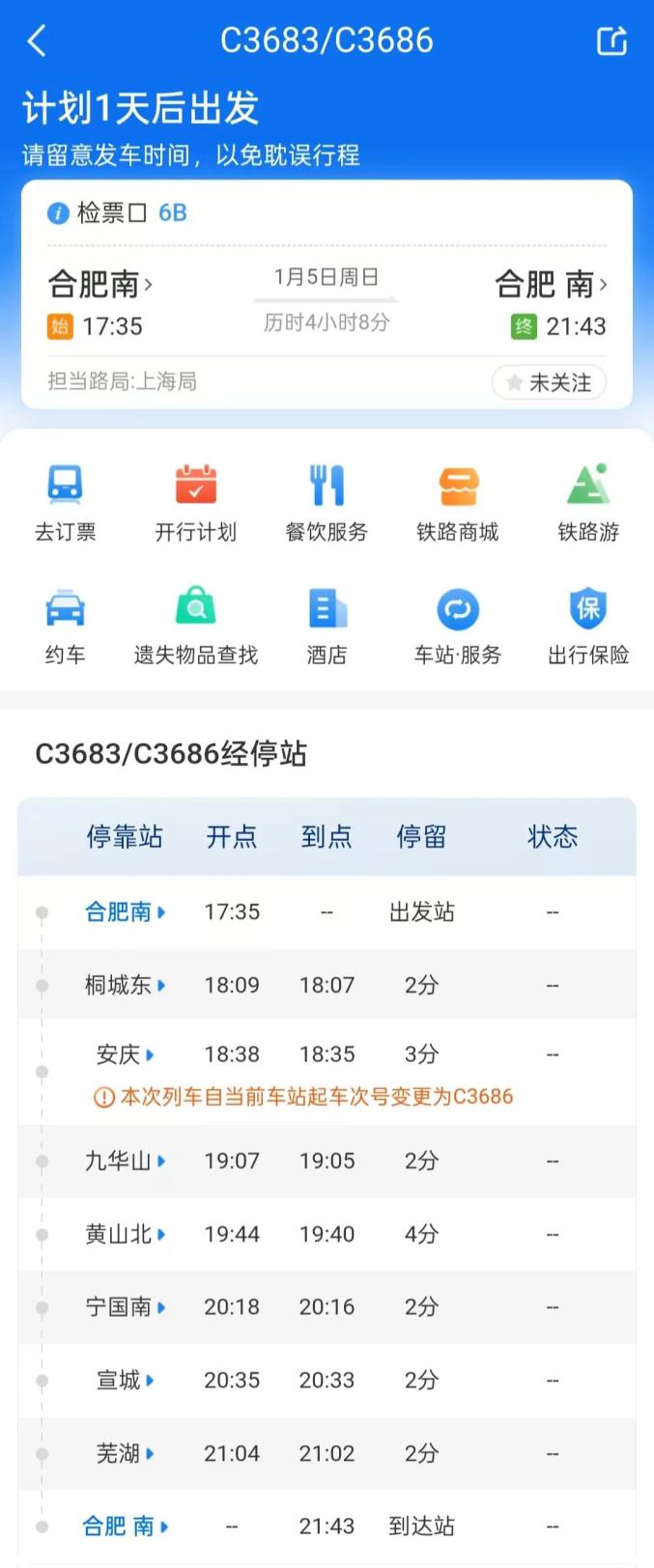This screenshot has height=1568, width=654.
Task: Open 安庆 station details
Action: (125, 1054)
